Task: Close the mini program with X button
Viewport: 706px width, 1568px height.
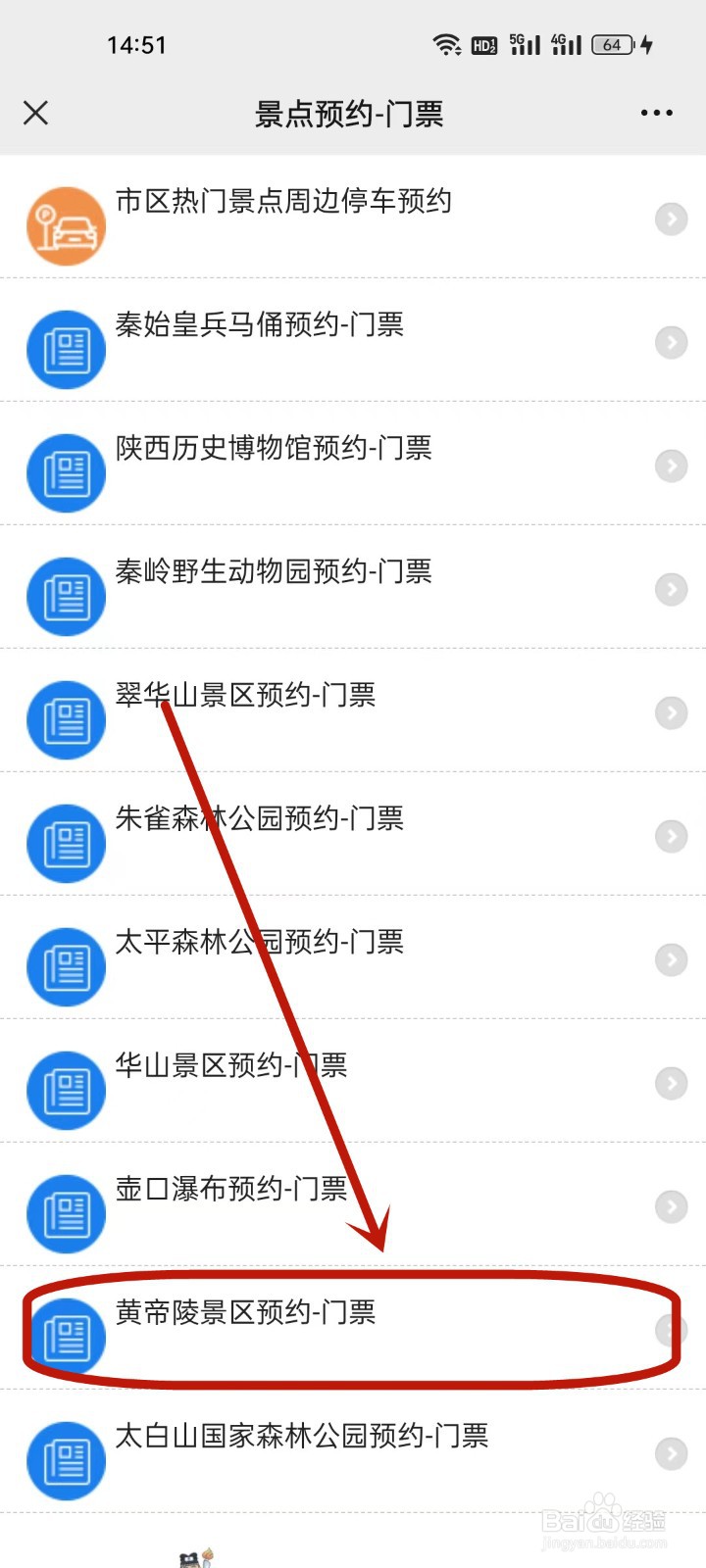Action: tap(35, 113)
